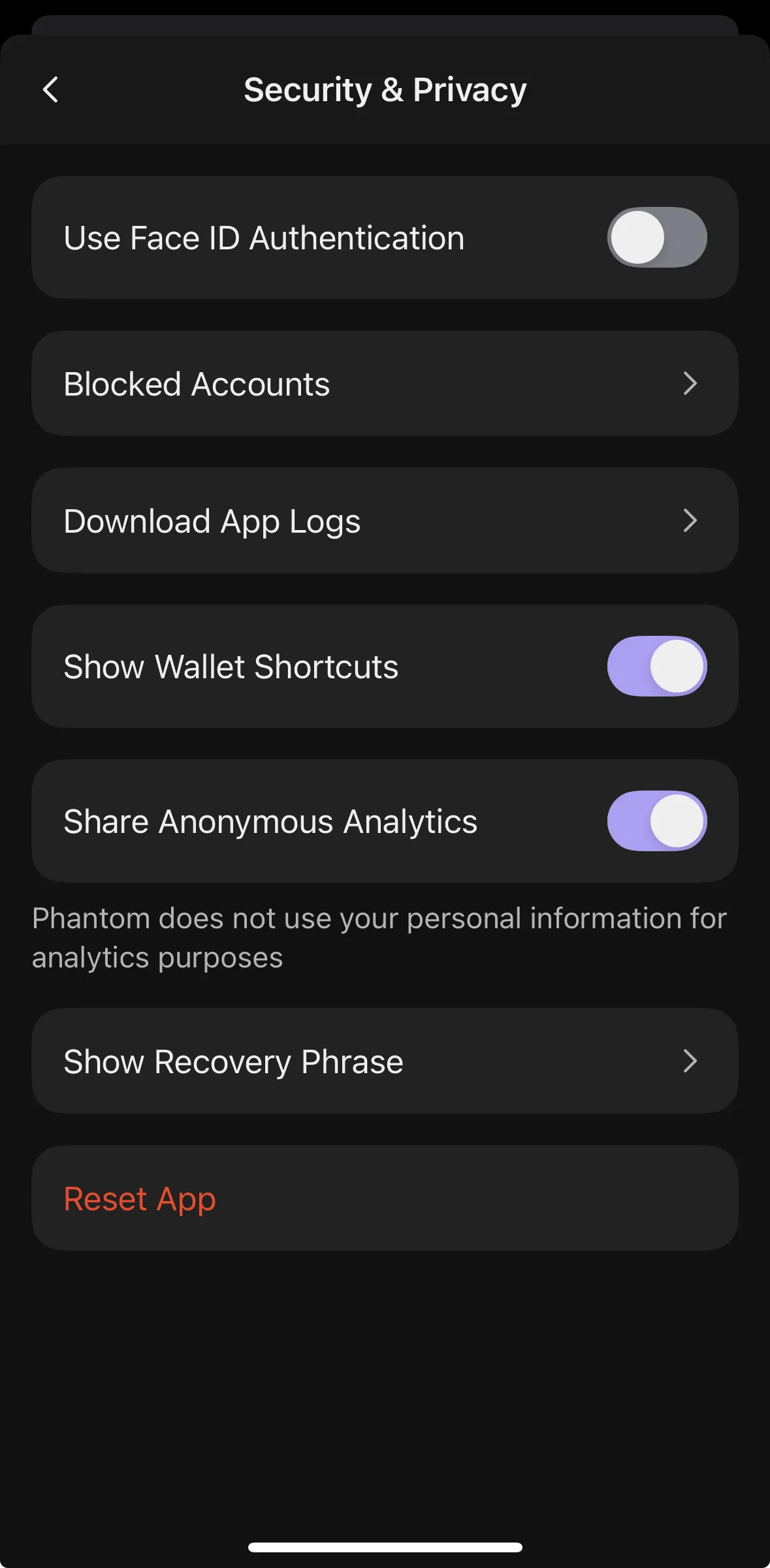
Task: Select the back navigation chevron at top left
Action: 51,89
